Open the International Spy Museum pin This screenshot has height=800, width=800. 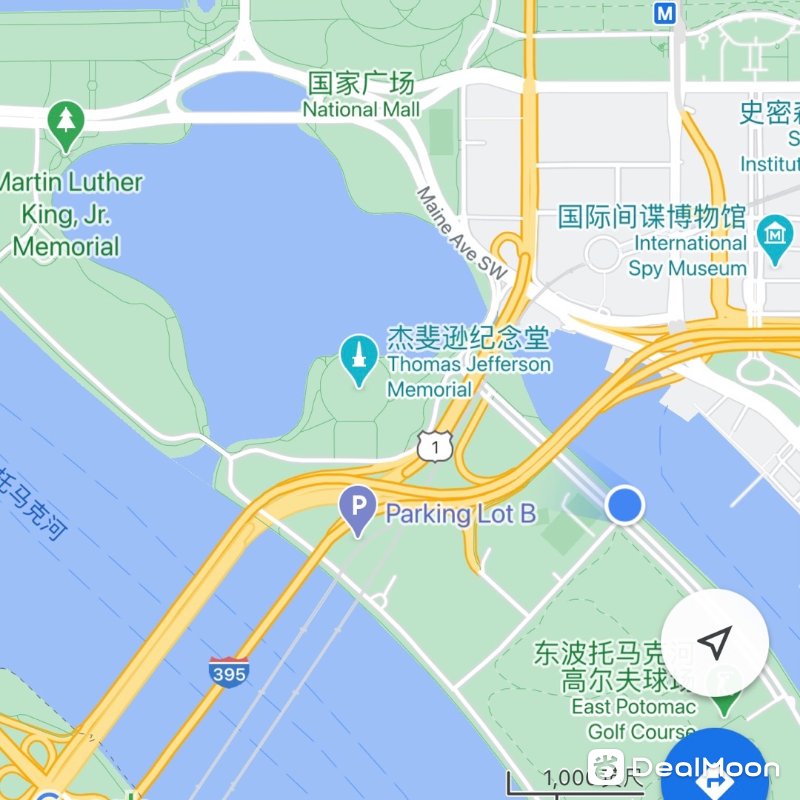(774, 238)
